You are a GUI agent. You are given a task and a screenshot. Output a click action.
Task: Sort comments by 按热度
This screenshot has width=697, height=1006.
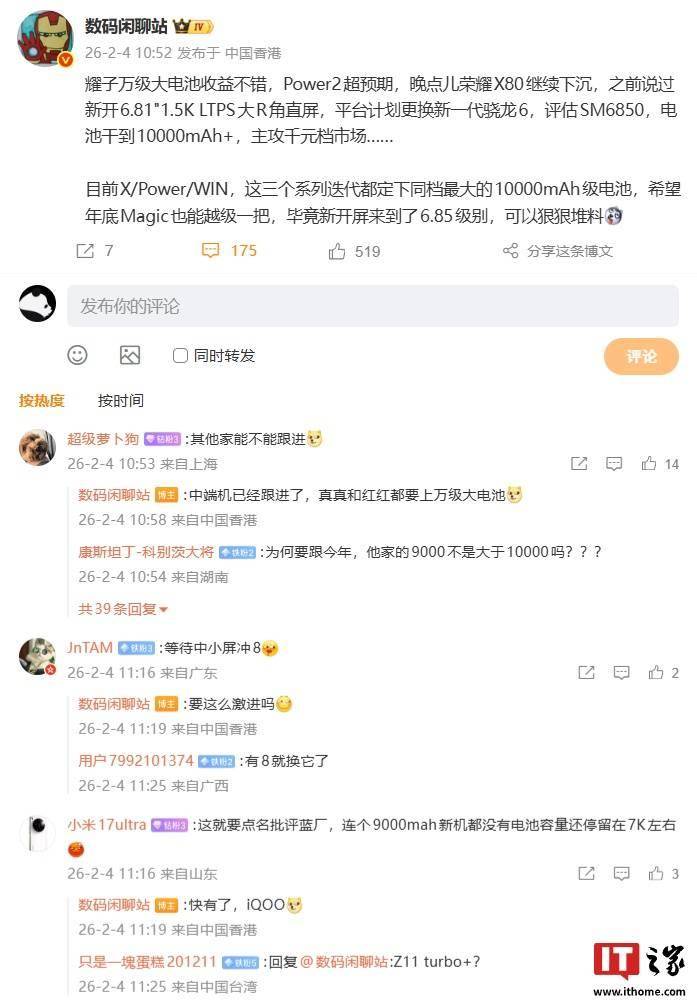point(41,400)
